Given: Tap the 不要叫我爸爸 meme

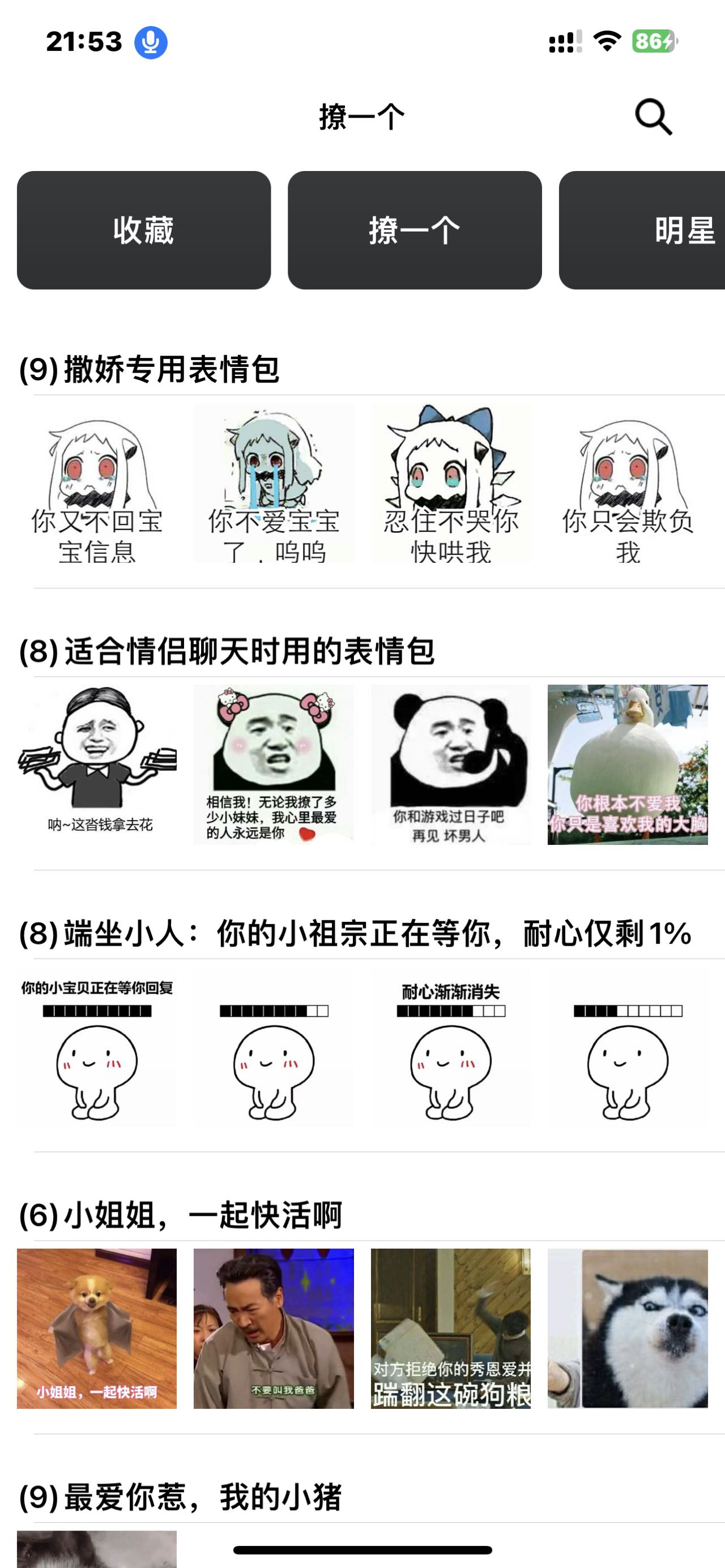Looking at the screenshot, I should click(274, 1328).
